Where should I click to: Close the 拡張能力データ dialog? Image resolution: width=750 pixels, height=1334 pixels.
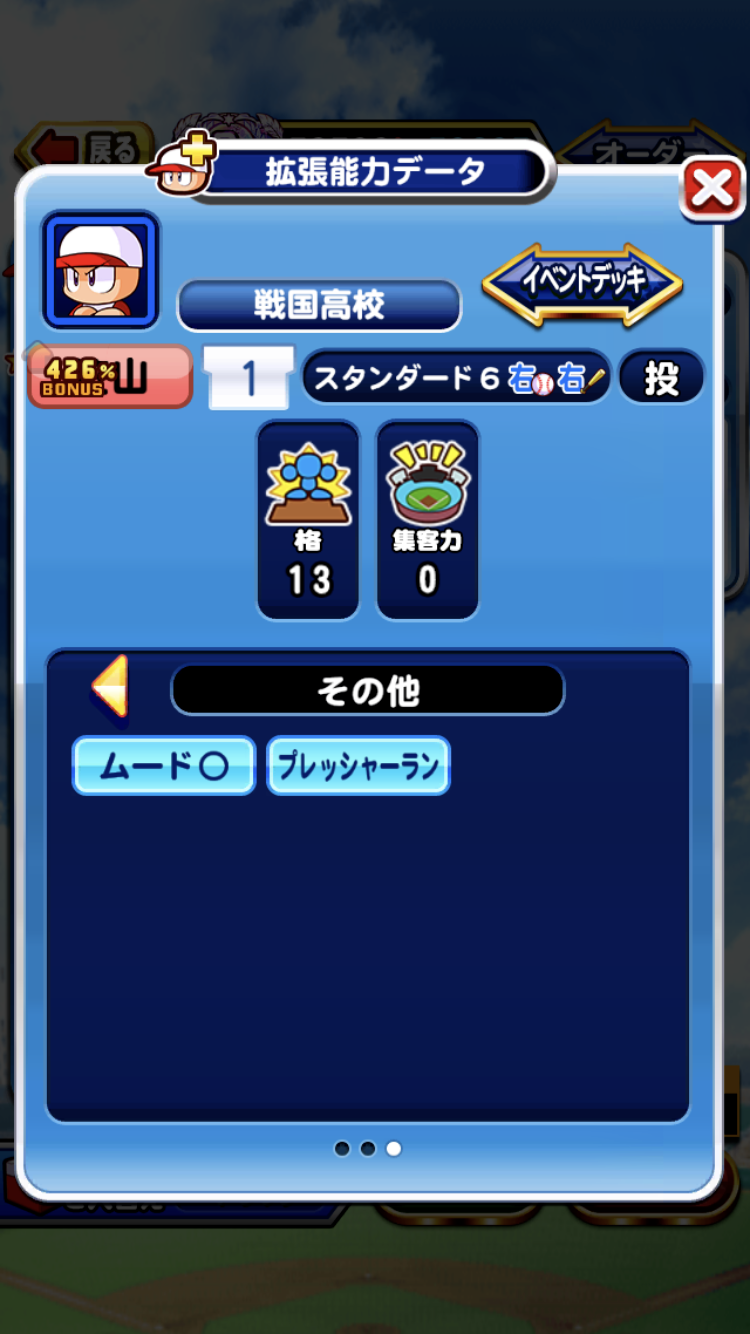[712, 189]
